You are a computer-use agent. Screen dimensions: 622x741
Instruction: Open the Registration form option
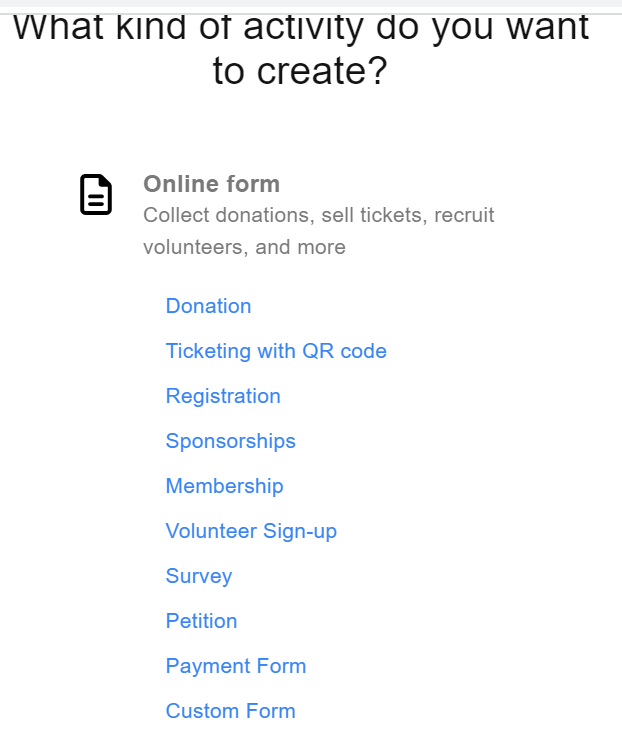click(223, 396)
